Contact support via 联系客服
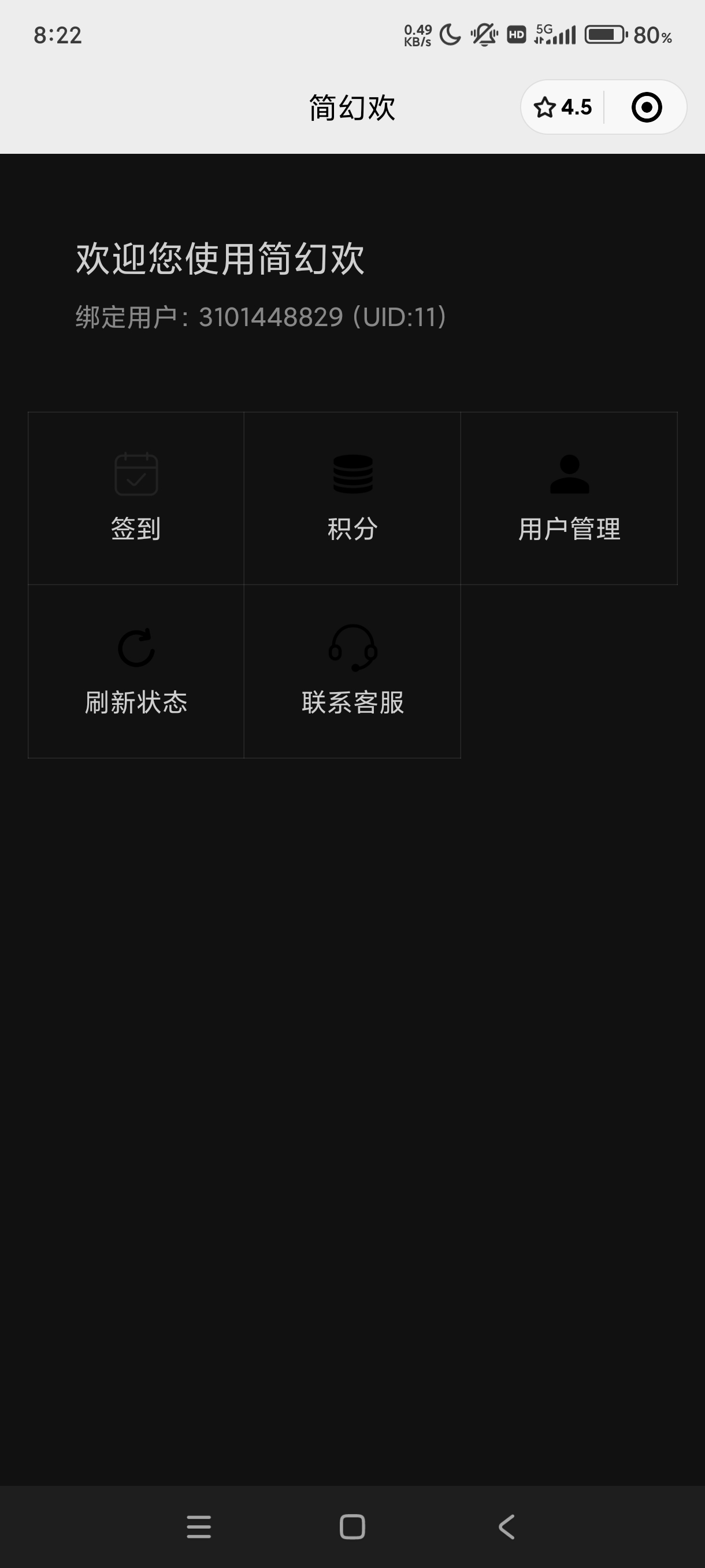This screenshot has height=1568, width=705. point(352,671)
